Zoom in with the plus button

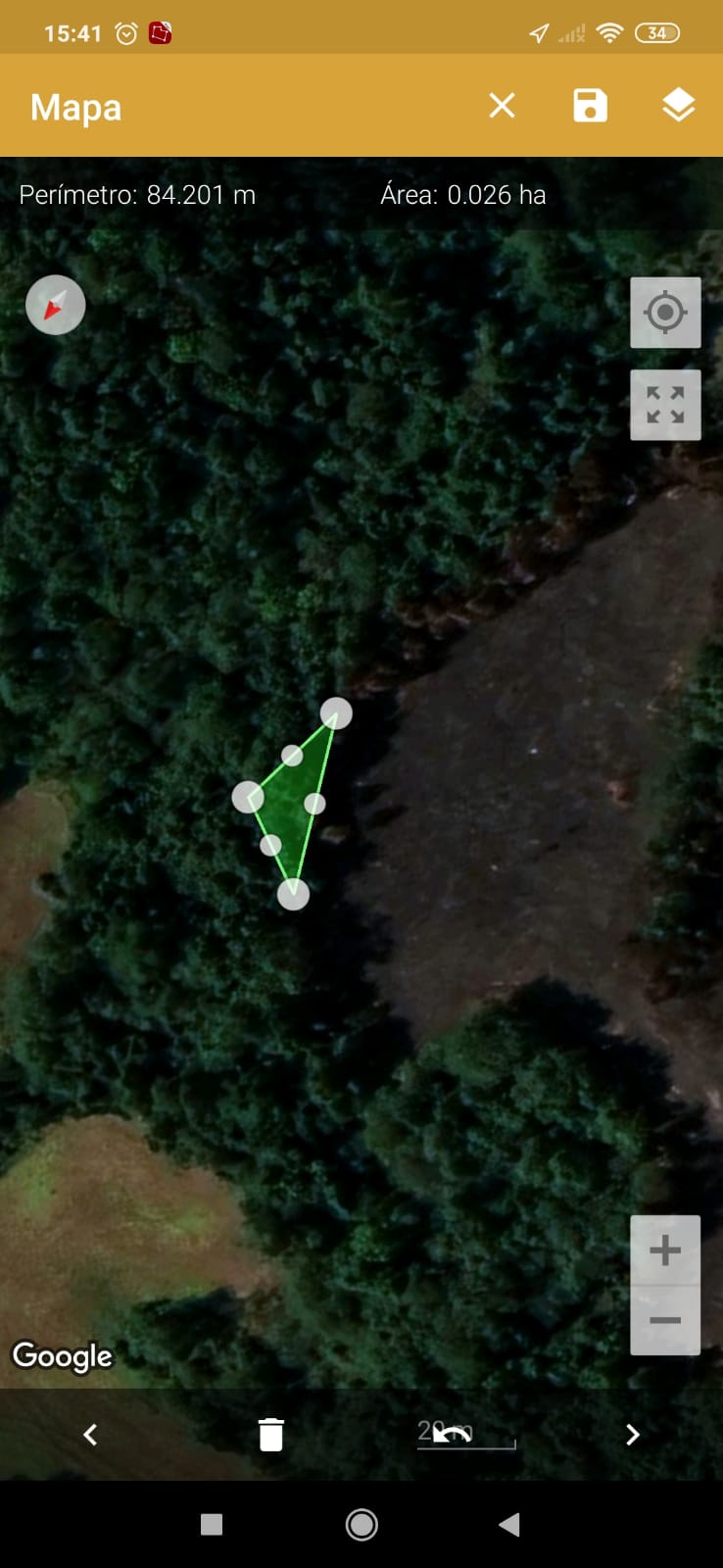click(x=665, y=1250)
